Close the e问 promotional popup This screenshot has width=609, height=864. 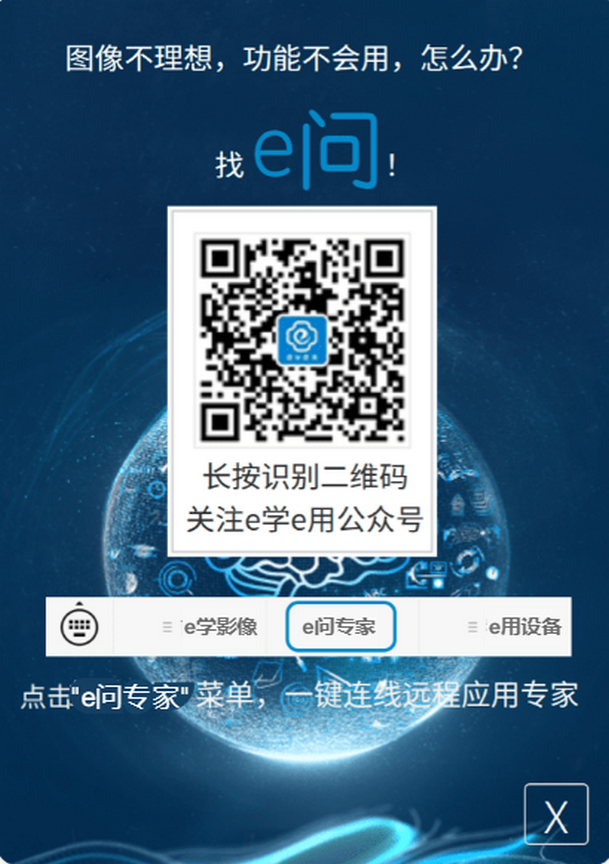tap(556, 815)
